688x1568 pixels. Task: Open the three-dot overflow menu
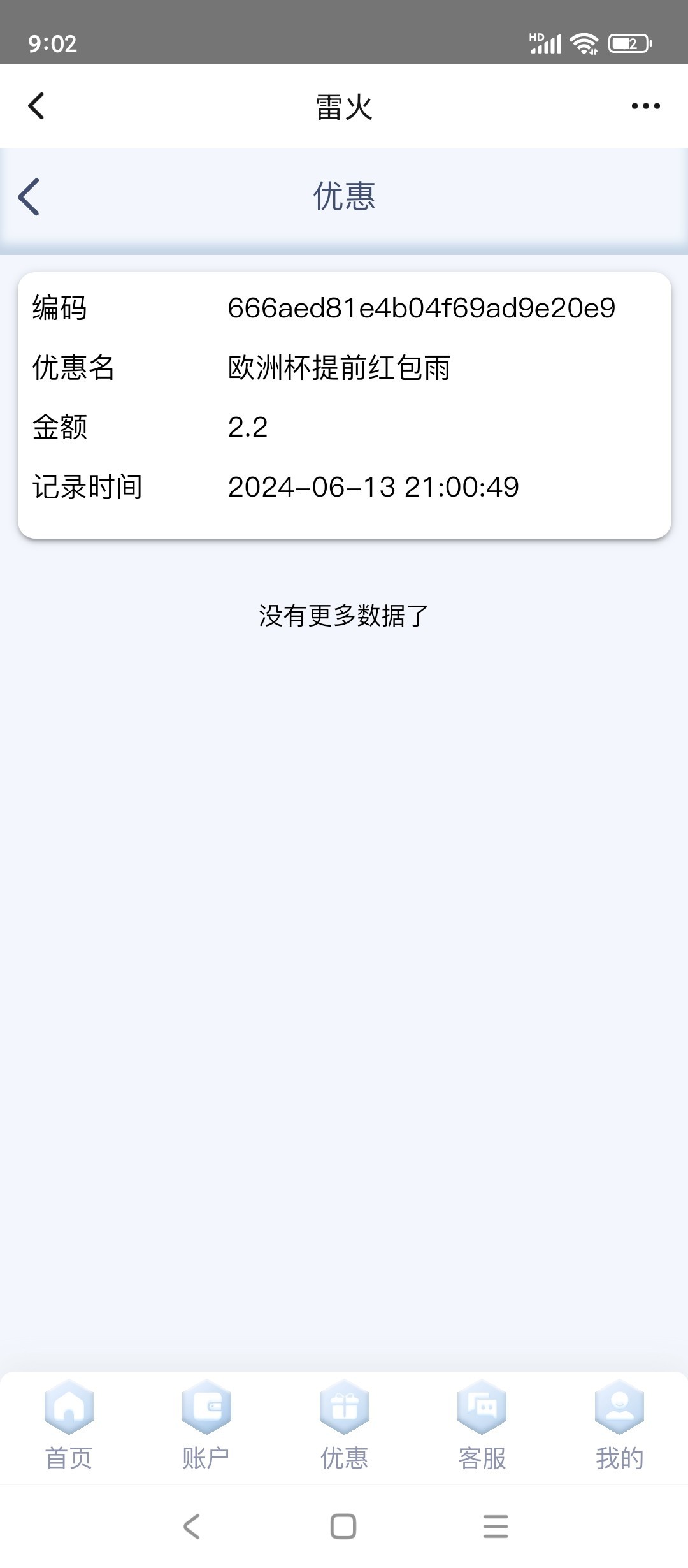click(645, 106)
